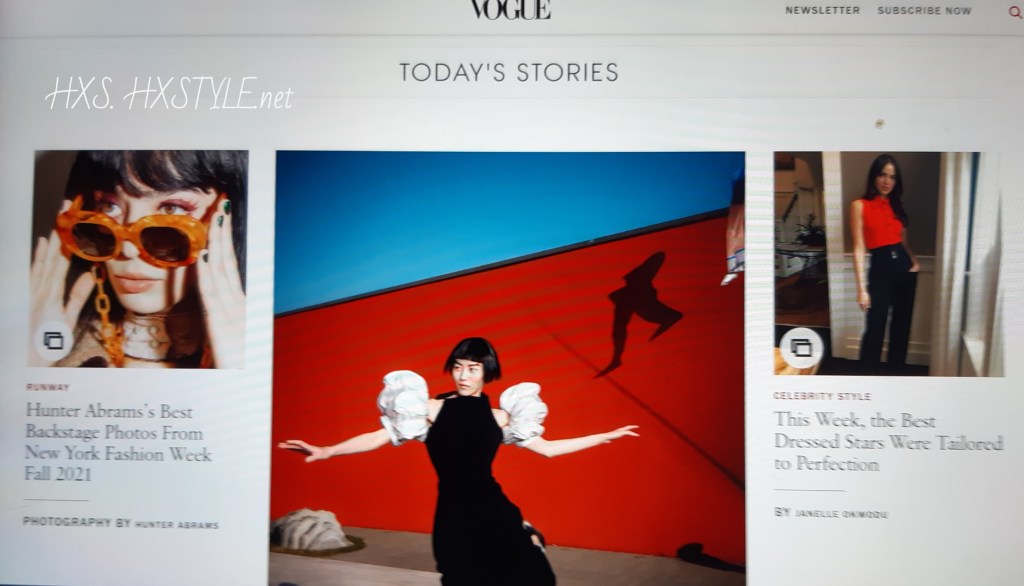Tap Subscribe Now in the header
This screenshot has height=586, width=1024.
[924, 11]
